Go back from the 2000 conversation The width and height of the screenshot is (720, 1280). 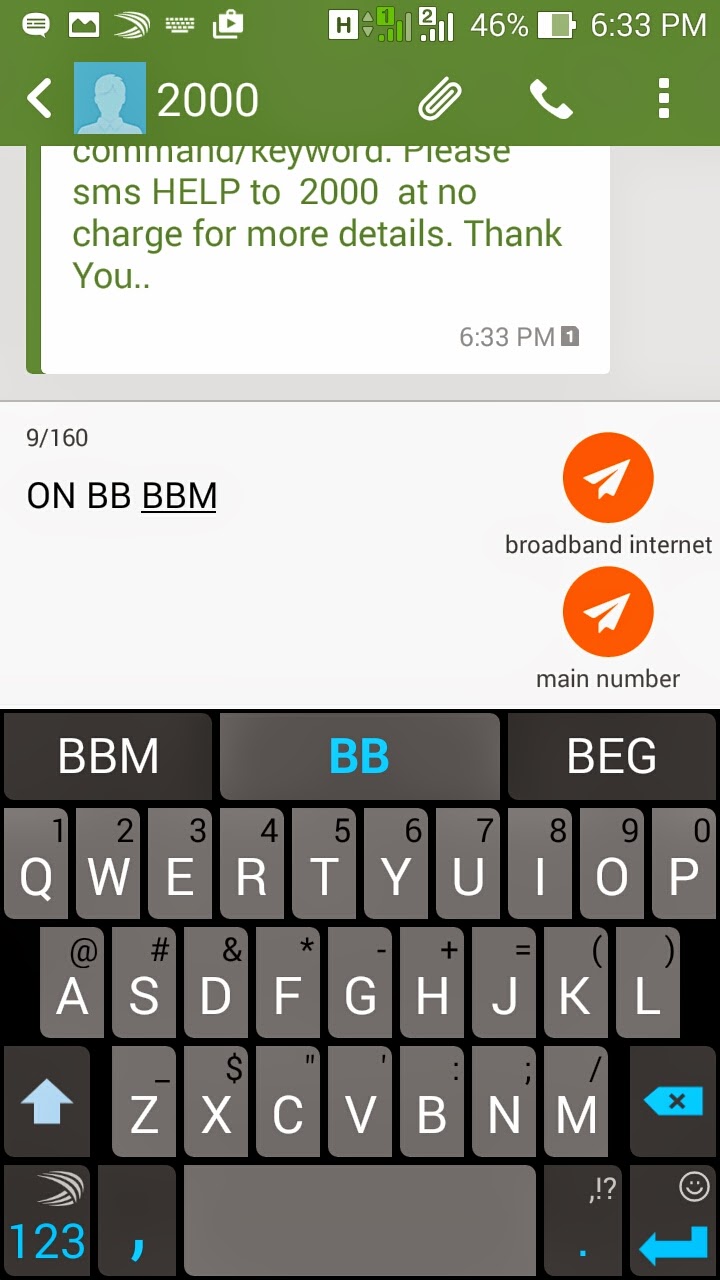pyautogui.click(x=39, y=99)
